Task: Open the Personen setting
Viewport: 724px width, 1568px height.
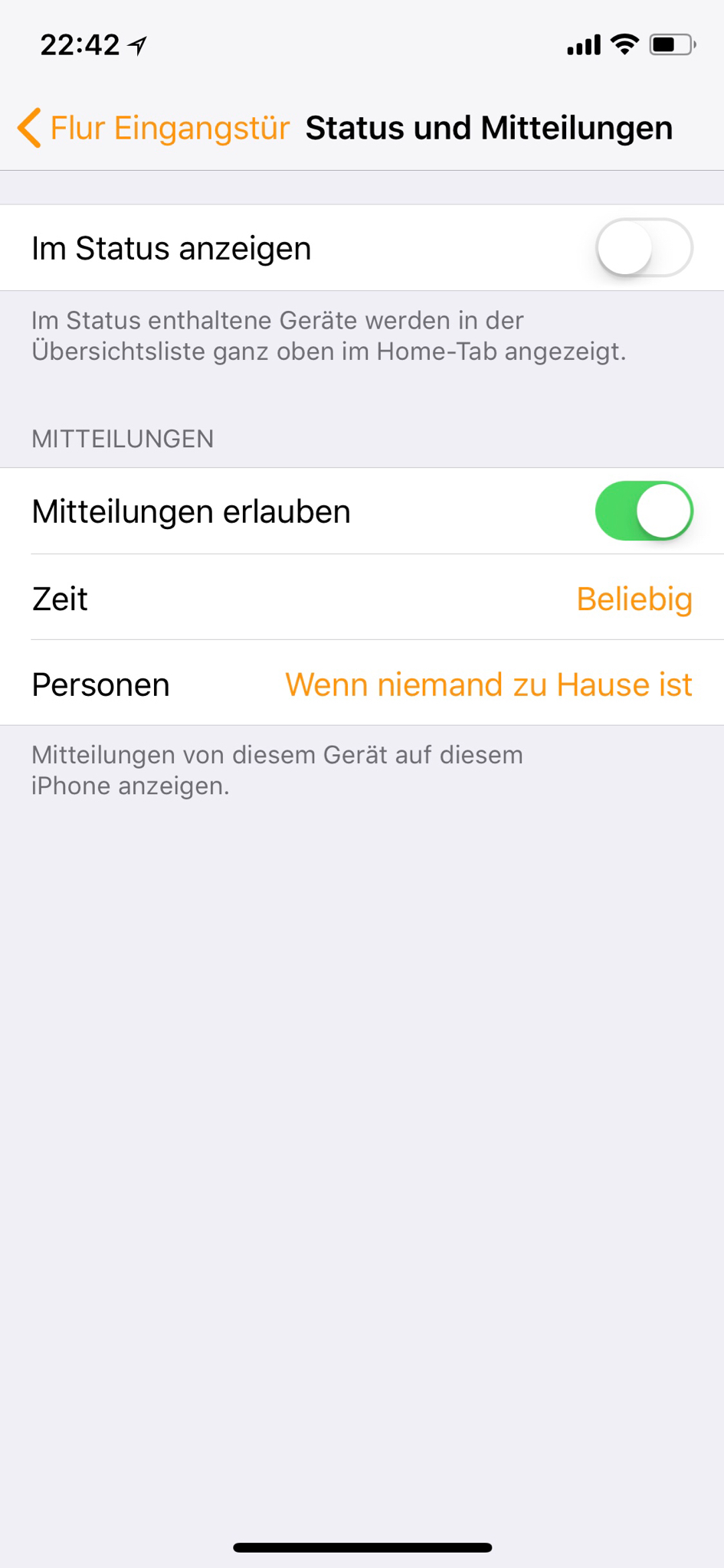Action: (362, 684)
